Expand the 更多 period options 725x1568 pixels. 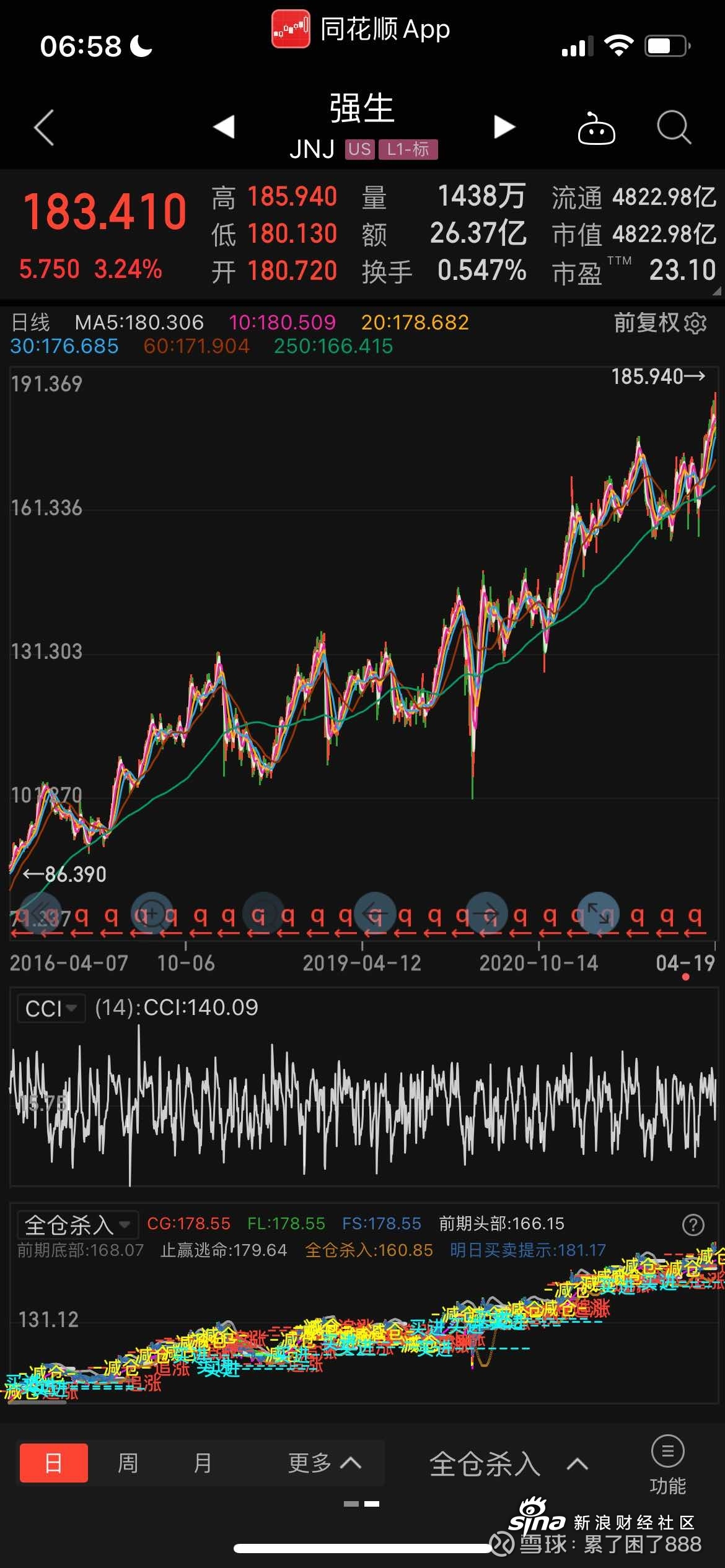click(x=324, y=1463)
